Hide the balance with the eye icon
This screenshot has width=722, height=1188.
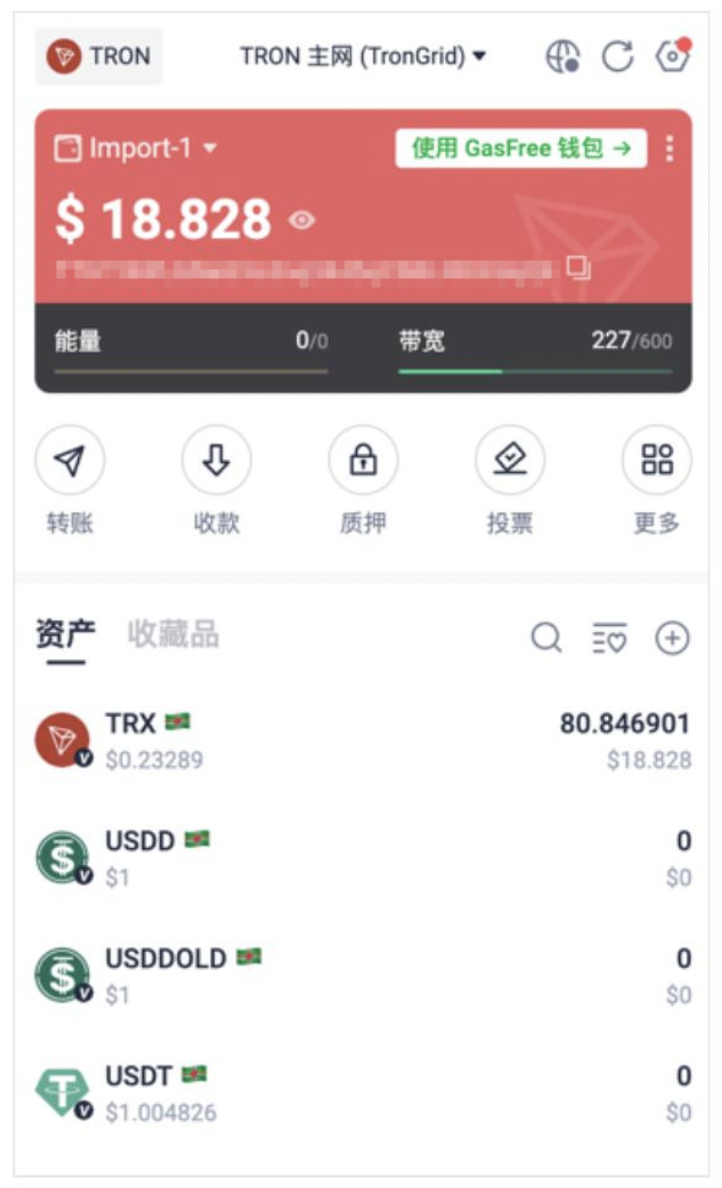pyautogui.click(x=302, y=220)
